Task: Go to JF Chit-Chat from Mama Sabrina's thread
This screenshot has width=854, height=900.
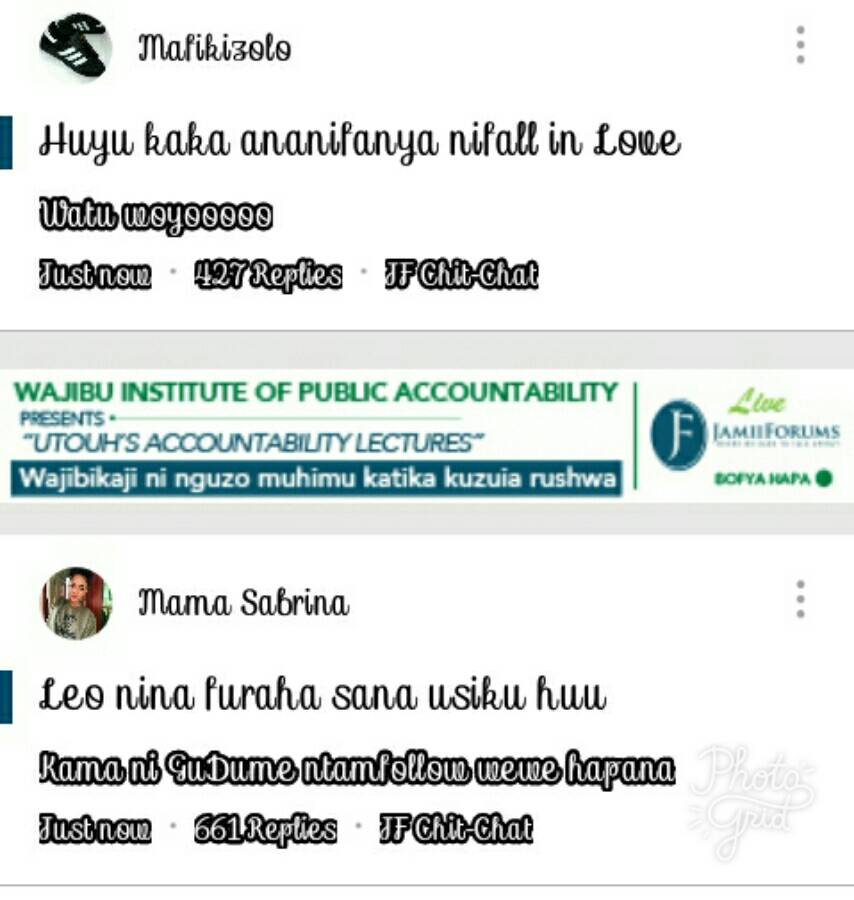Action: click(x=456, y=828)
